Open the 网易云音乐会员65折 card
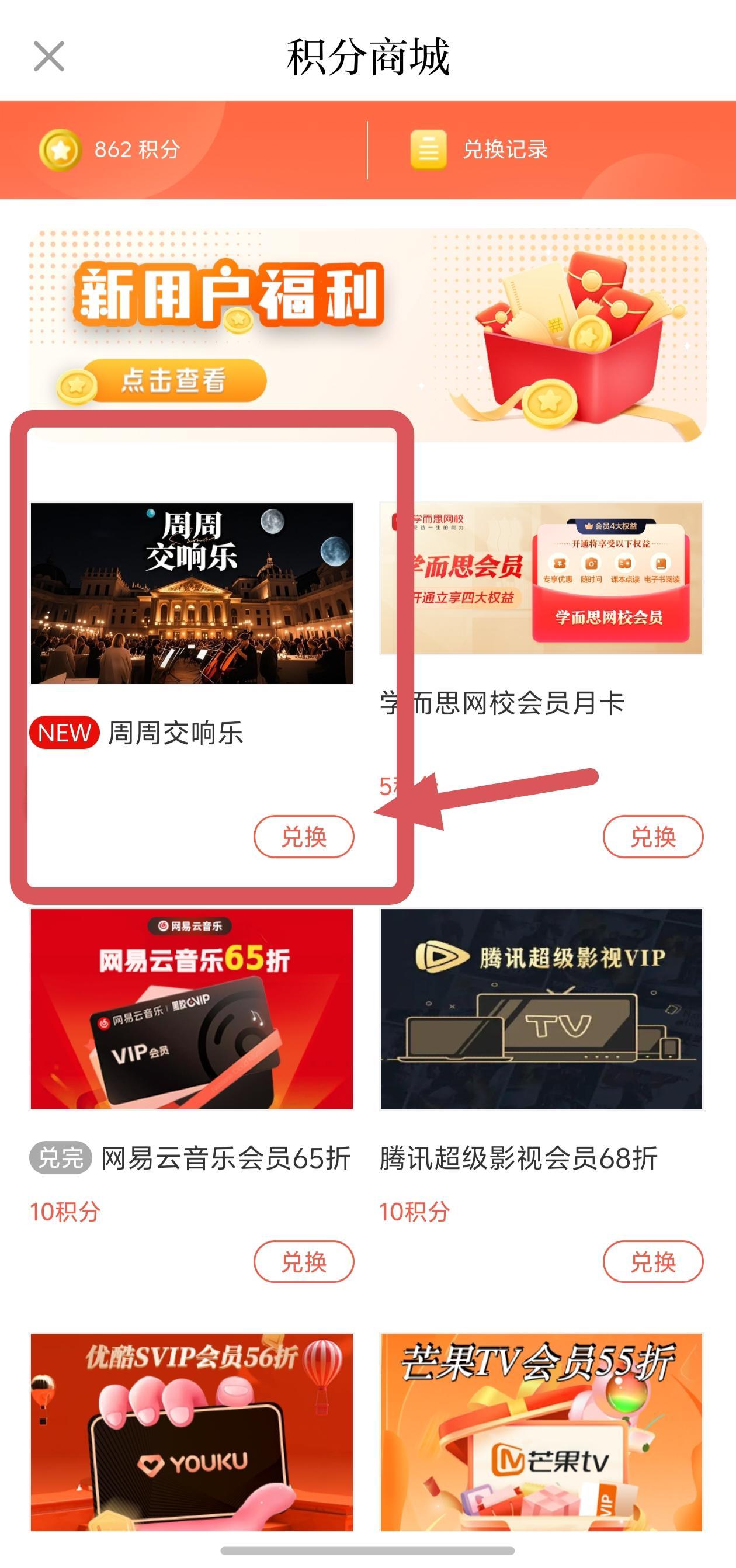The height and width of the screenshot is (1568, 736). click(x=192, y=1008)
